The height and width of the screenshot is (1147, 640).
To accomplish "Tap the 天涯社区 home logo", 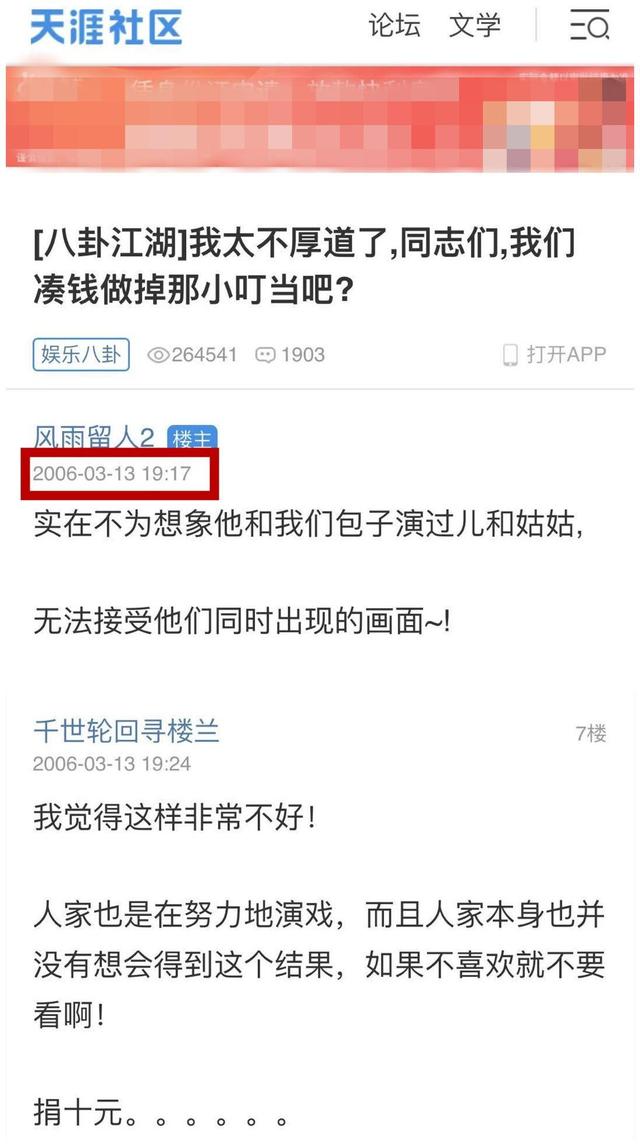I will point(106,27).
